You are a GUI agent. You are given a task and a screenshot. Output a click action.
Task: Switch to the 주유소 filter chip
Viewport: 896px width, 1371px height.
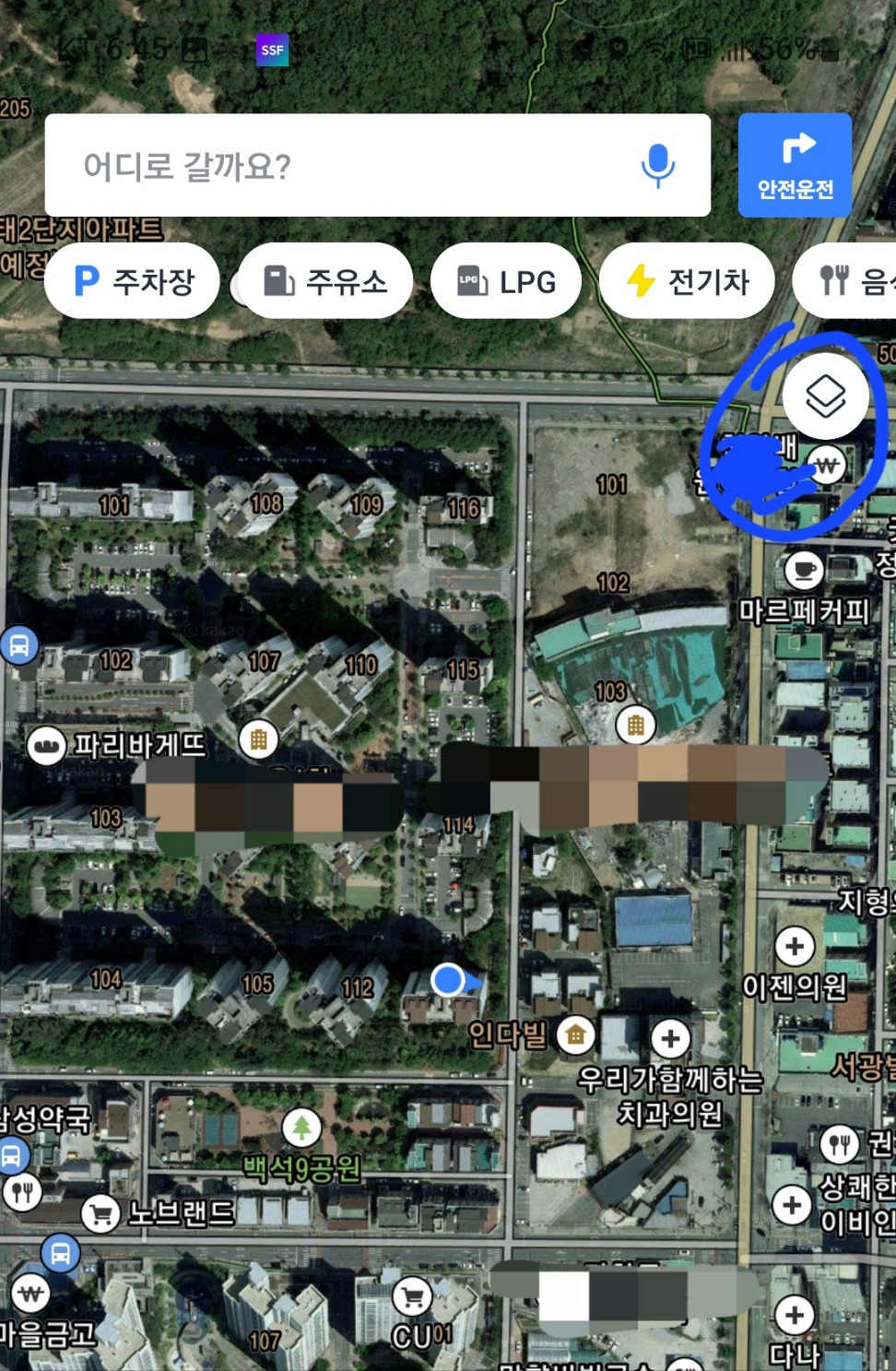(x=324, y=280)
